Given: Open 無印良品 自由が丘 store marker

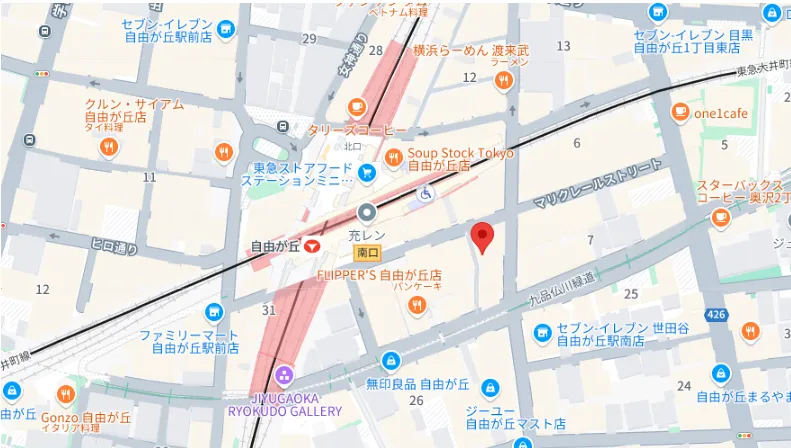Looking at the screenshot, I should click(x=391, y=360).
